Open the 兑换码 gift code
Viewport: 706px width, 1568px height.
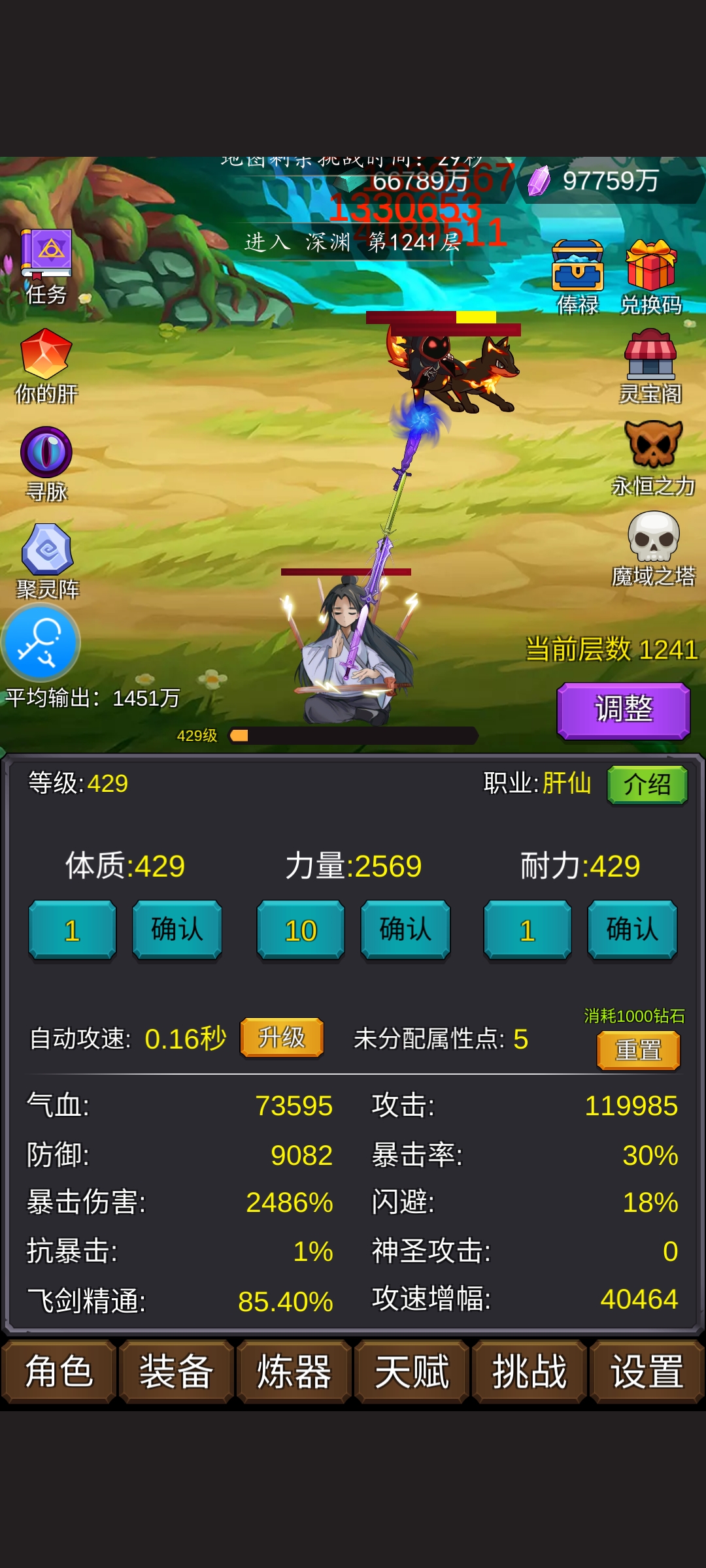pyautogui.click(x=650, y=267)
